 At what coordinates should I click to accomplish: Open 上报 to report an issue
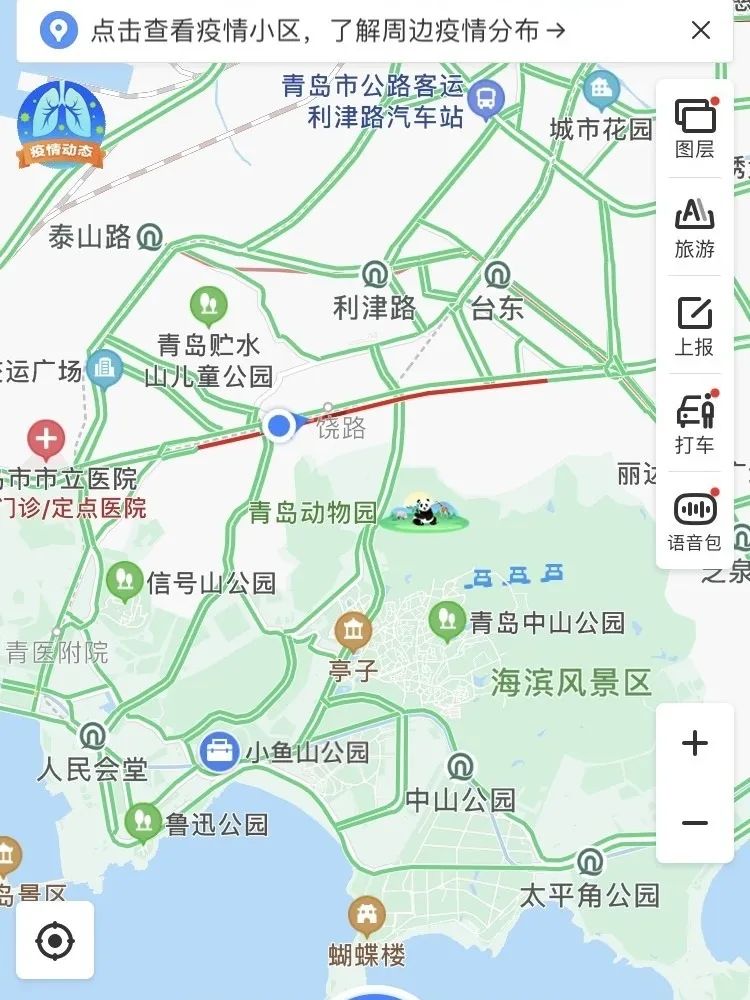[695, 326]
